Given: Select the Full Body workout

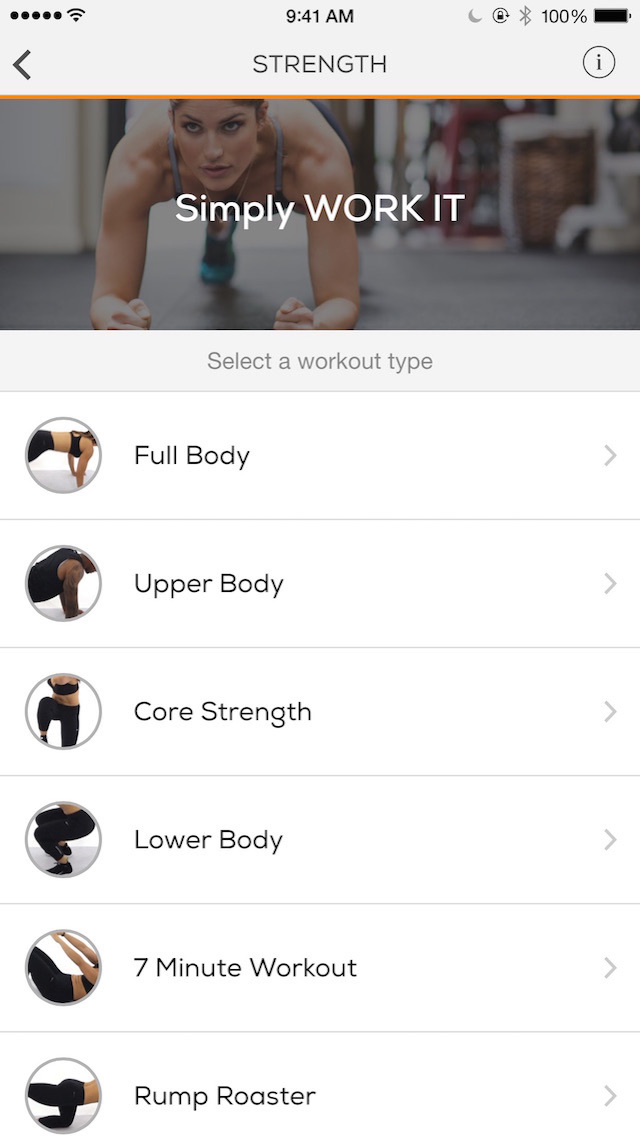Looking at the screenshot, I should tap(320, 456).
